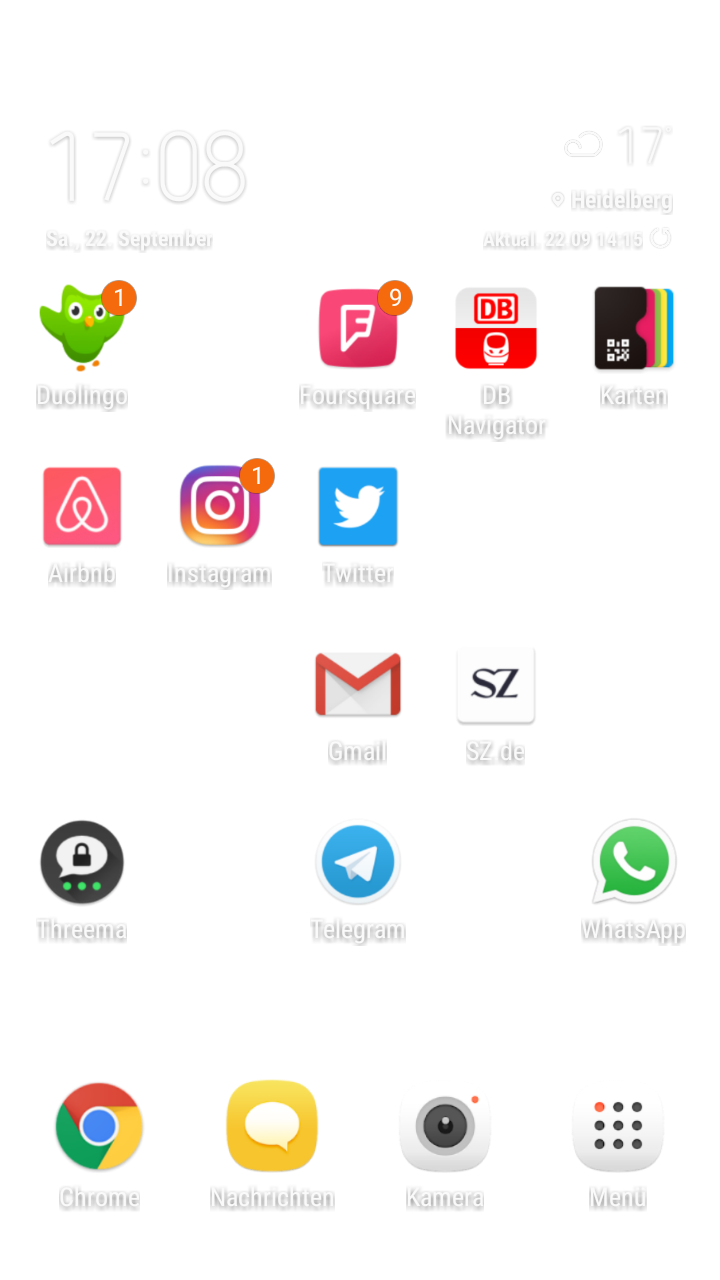Open the SZ.de news app
Viewport: 720px width, 1280px height.
(496, 684)
